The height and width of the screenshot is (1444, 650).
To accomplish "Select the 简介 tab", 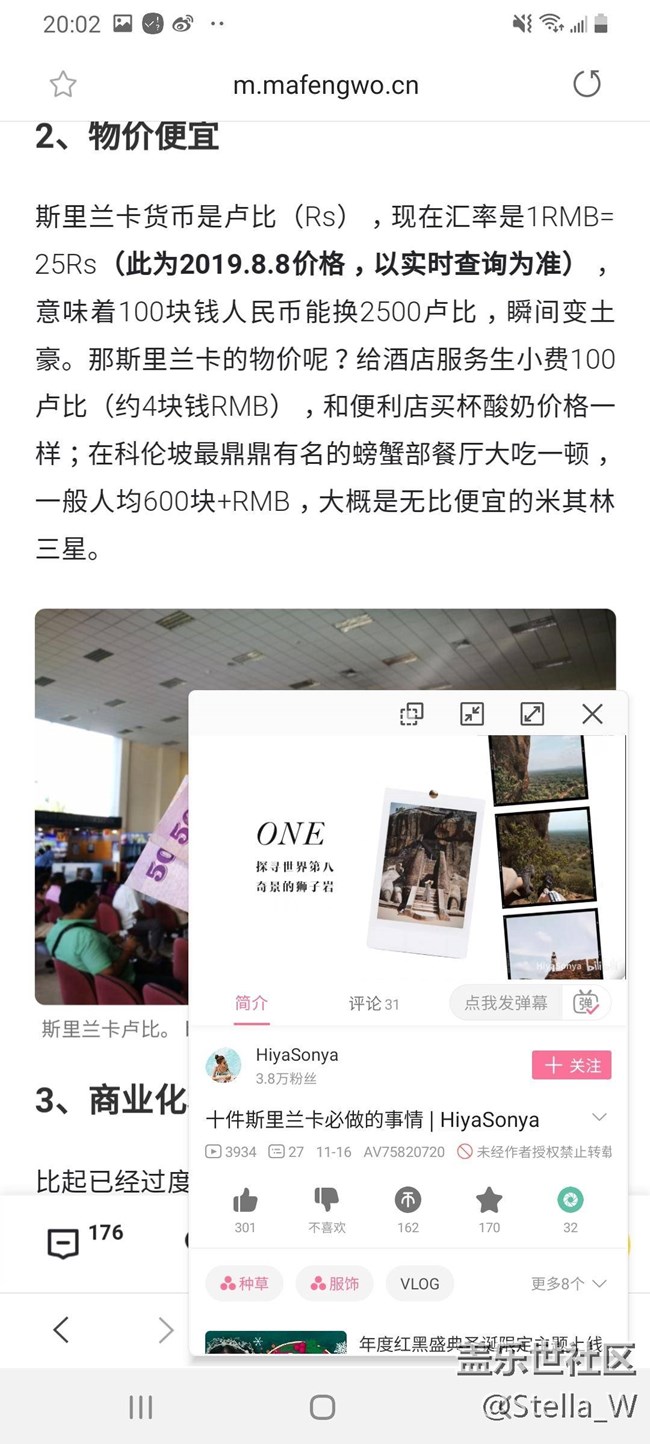I will (x=251, y=1003).
